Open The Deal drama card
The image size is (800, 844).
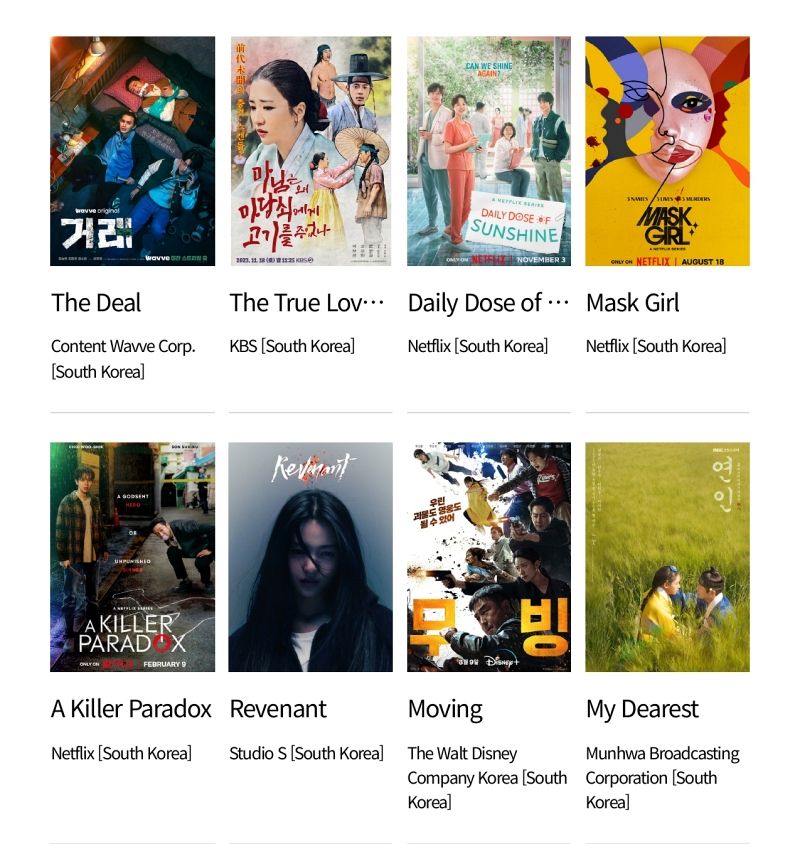132,151
